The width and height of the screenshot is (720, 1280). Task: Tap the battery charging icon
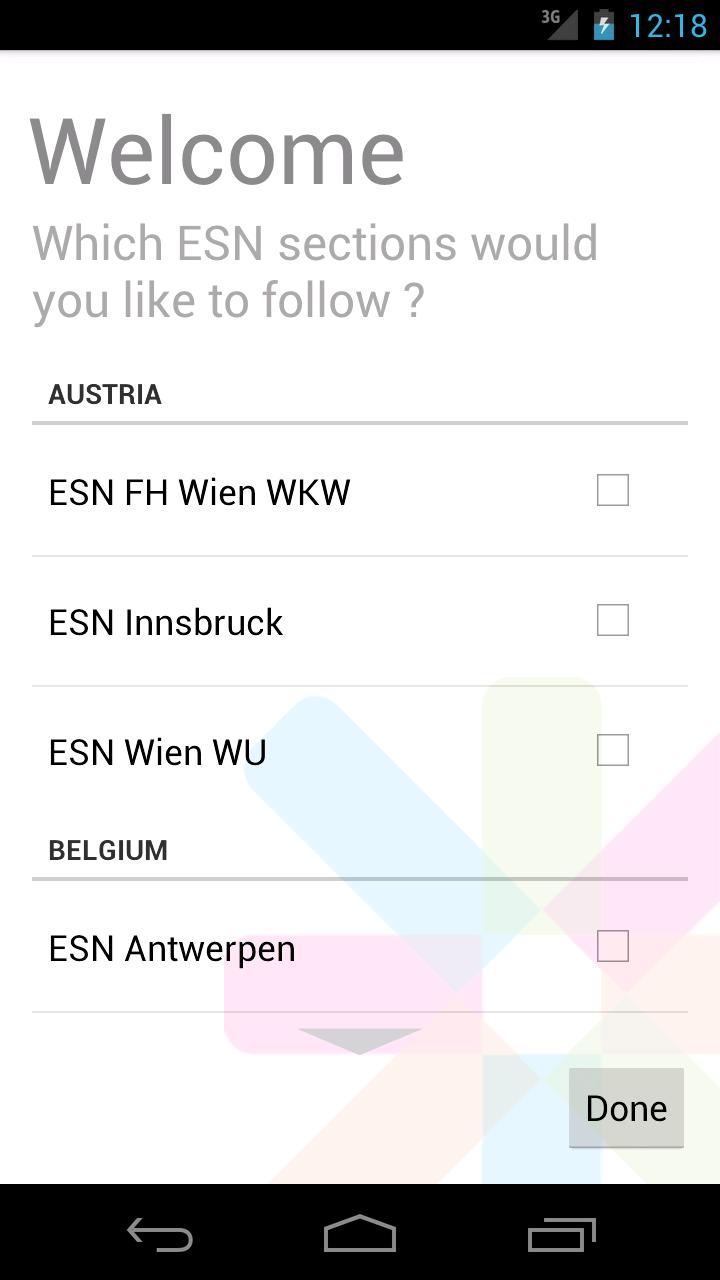pyautogui.click(x=605, y=25)
